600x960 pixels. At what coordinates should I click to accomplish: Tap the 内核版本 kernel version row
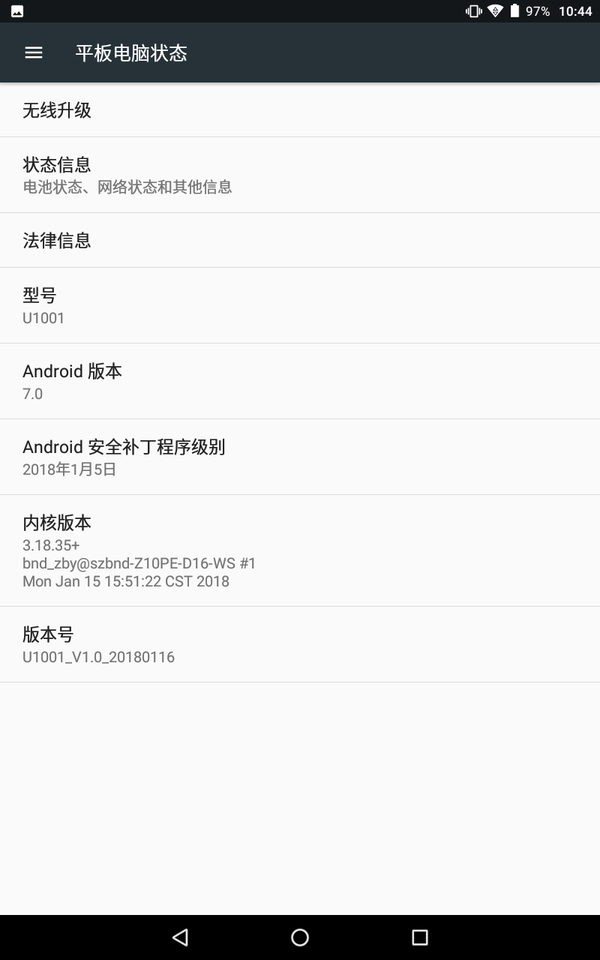click(x=300, y=550)
